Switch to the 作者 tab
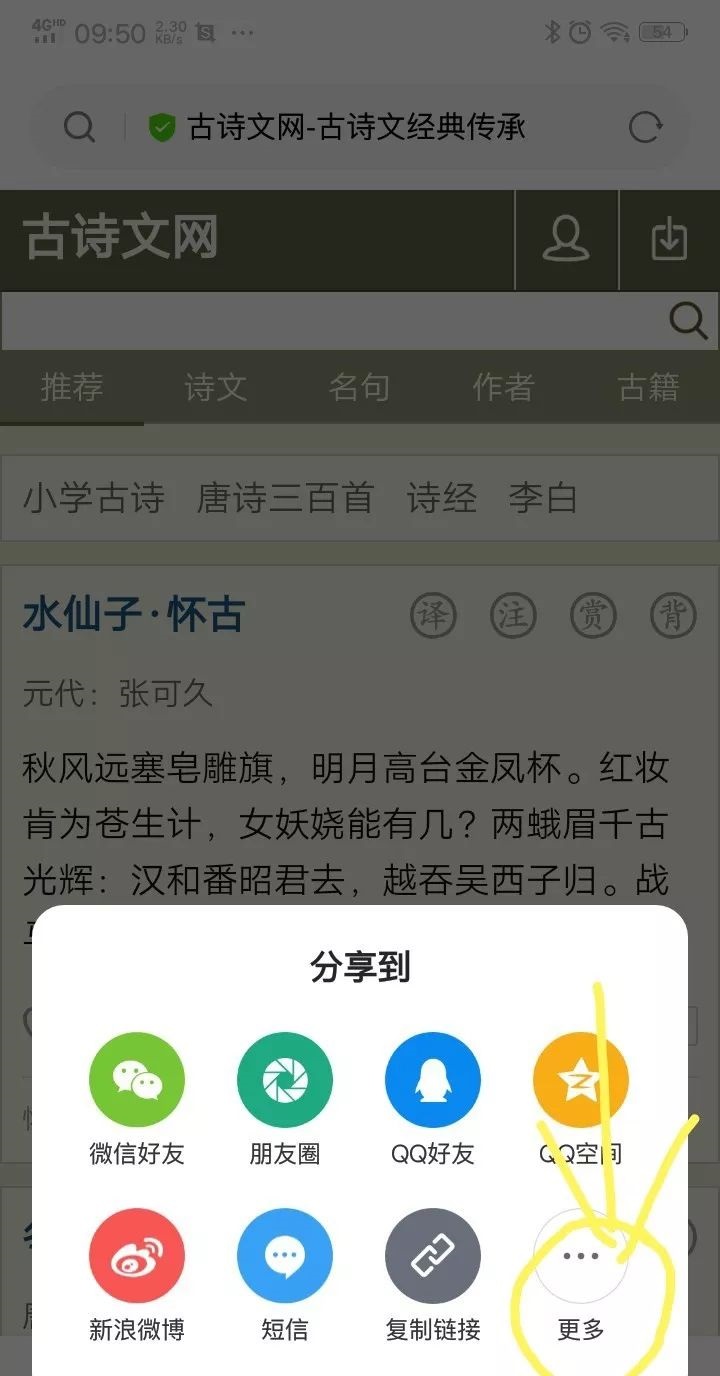 click(503, 387)
